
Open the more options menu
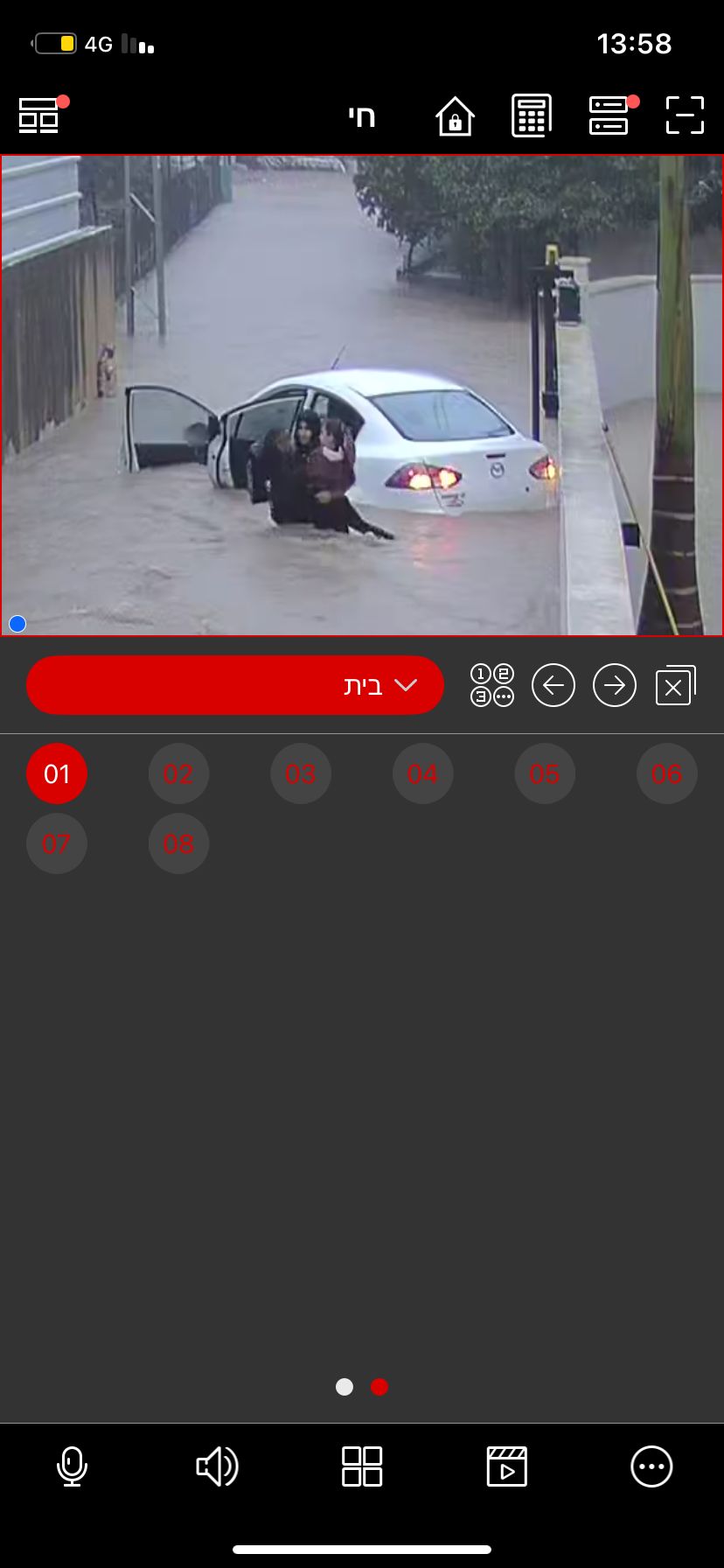(x=651, y=1466)
